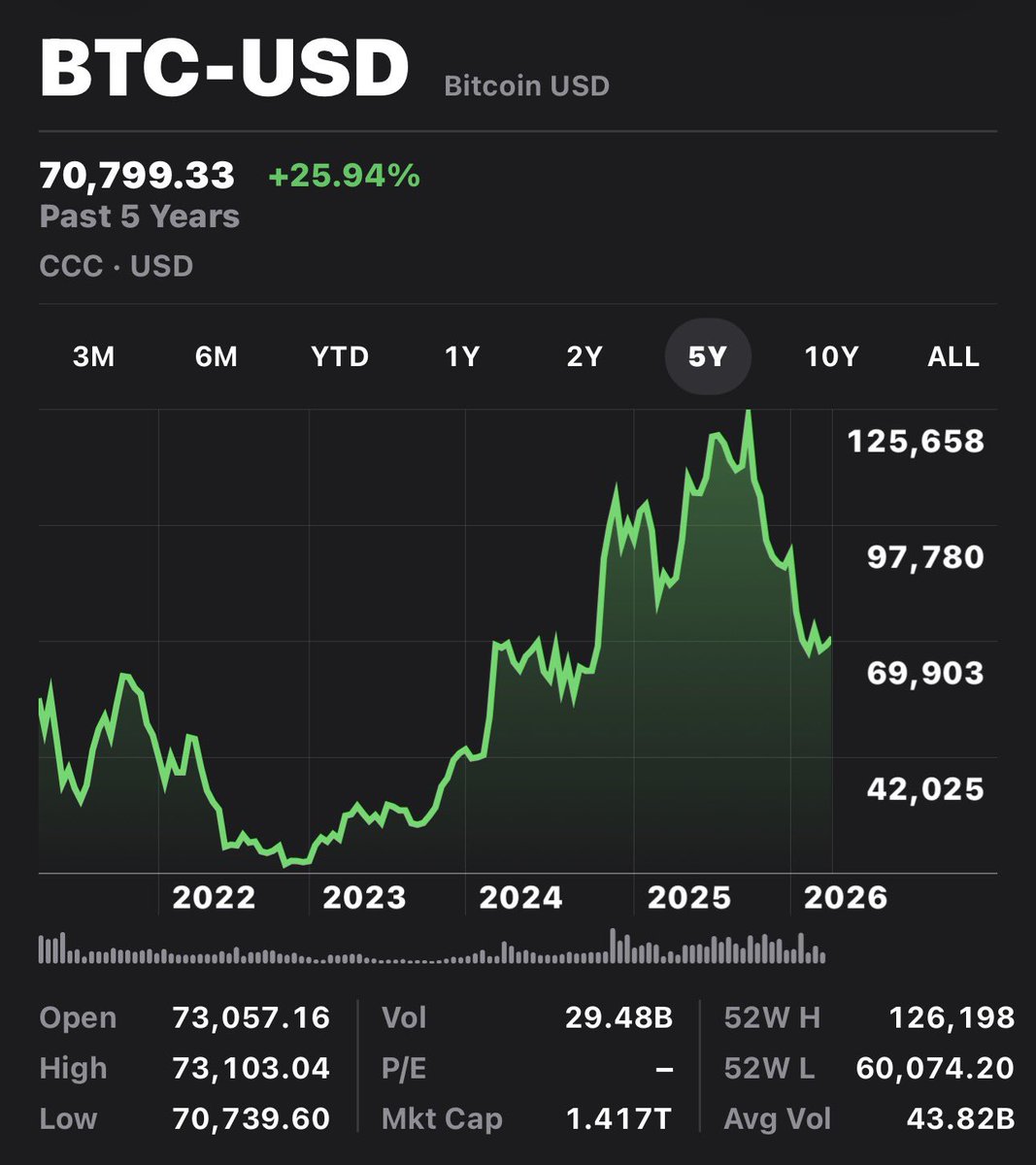Display ALL available price history
Image resolution: width=1036 pixels, height=1165 pixels.
(x=953, y=356)
